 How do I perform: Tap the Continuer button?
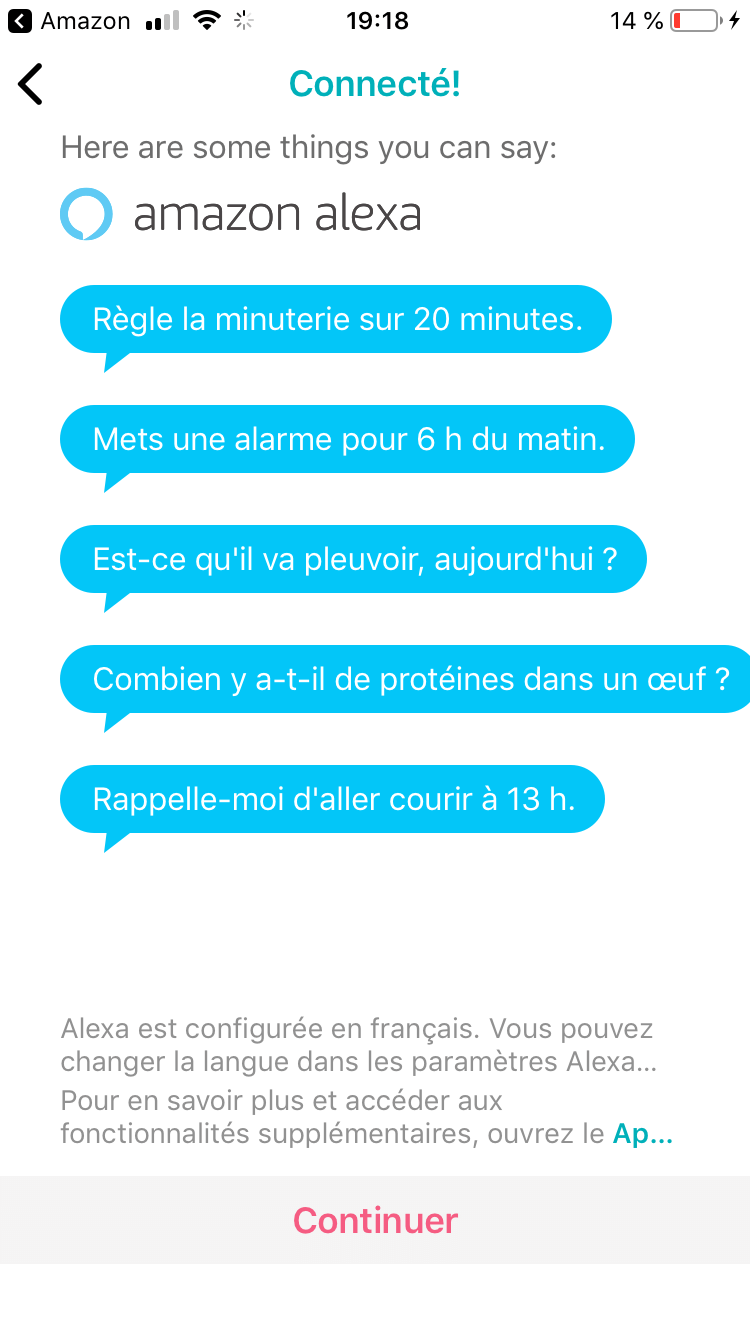coord(375,1220)
